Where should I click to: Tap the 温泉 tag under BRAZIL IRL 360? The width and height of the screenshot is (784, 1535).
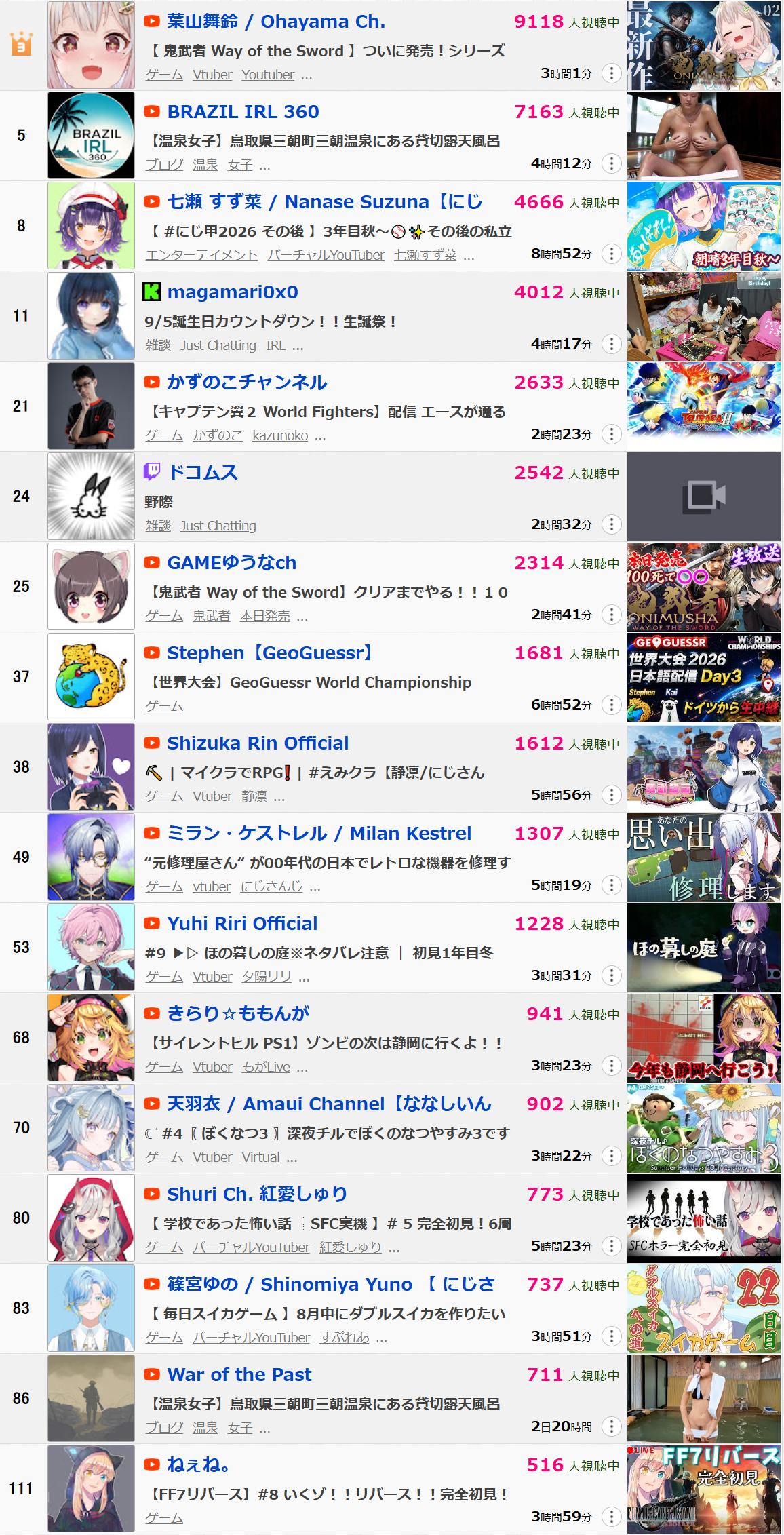pos(205,165)
